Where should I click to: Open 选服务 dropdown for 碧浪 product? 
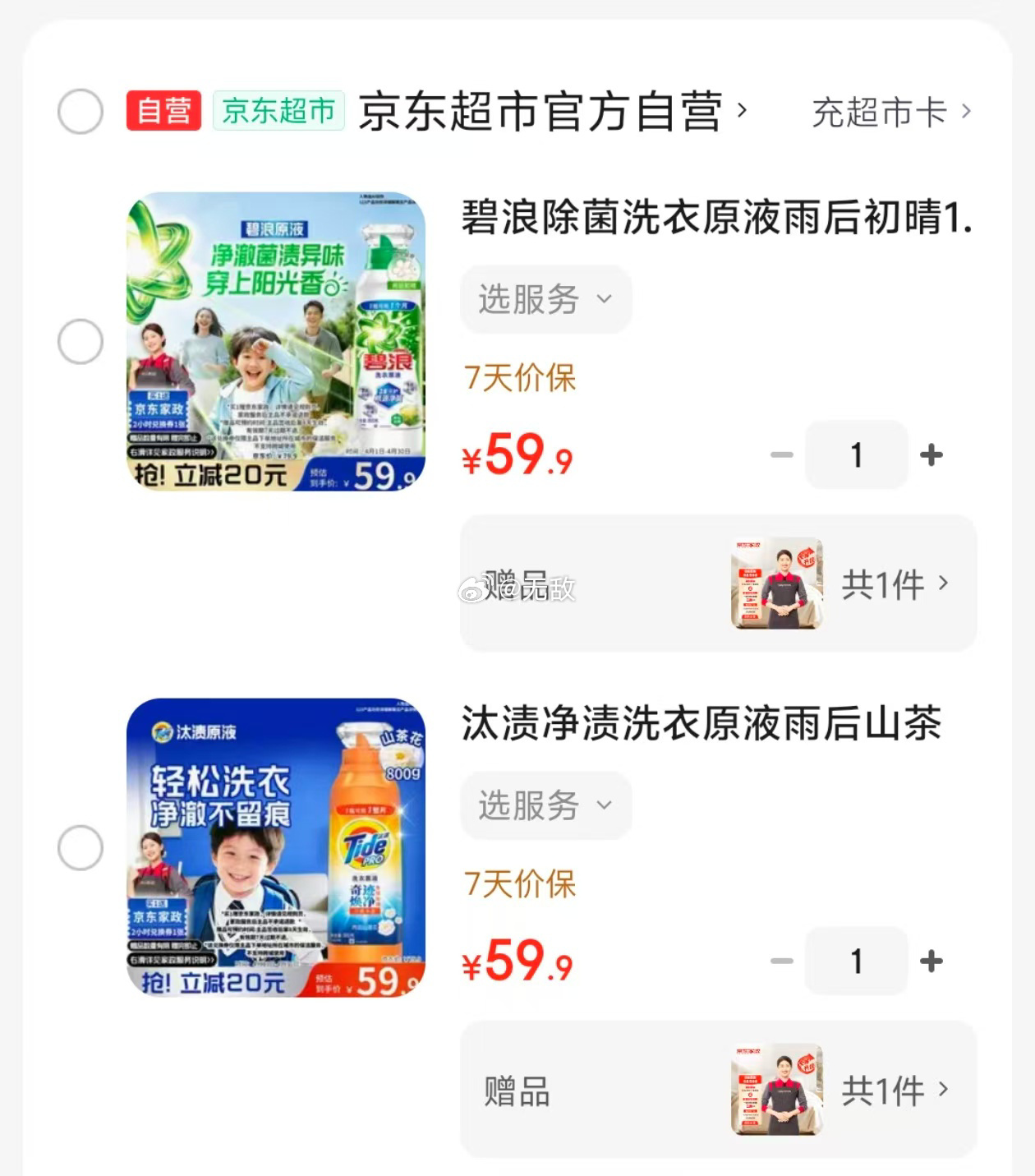click(545, 299)
